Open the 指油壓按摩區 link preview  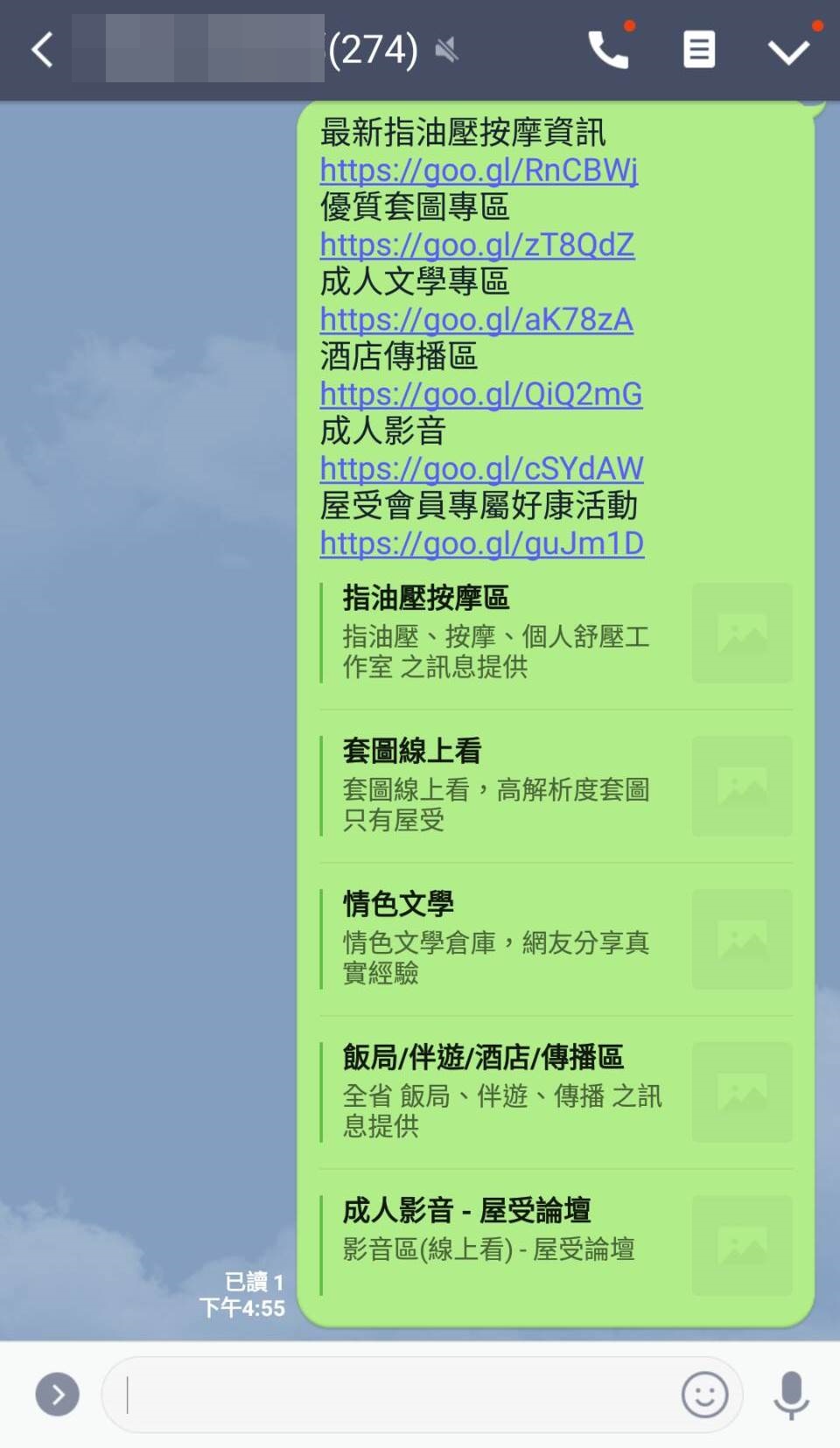[x=556, y=633]
